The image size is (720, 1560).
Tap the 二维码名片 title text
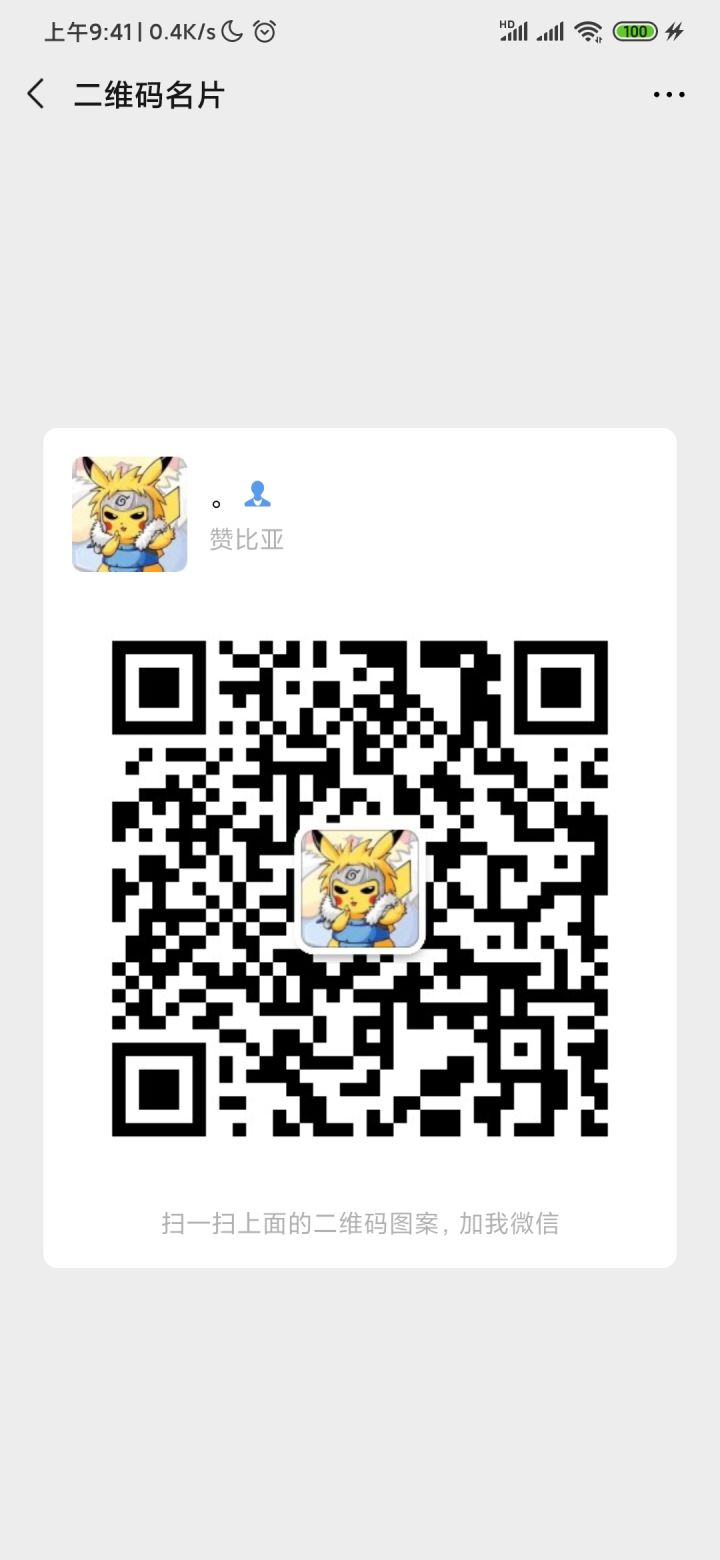150,92
